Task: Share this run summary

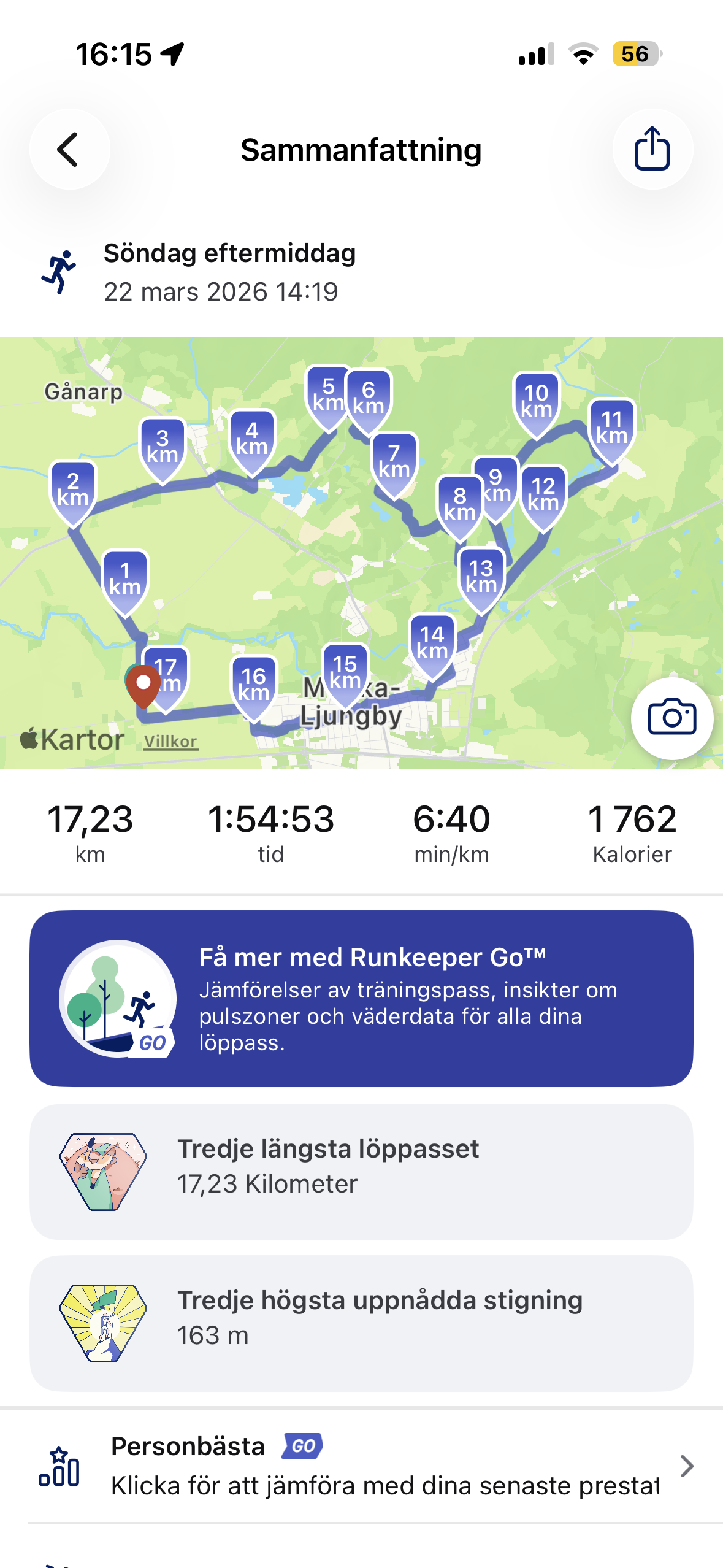Action: tap(652, 150)
